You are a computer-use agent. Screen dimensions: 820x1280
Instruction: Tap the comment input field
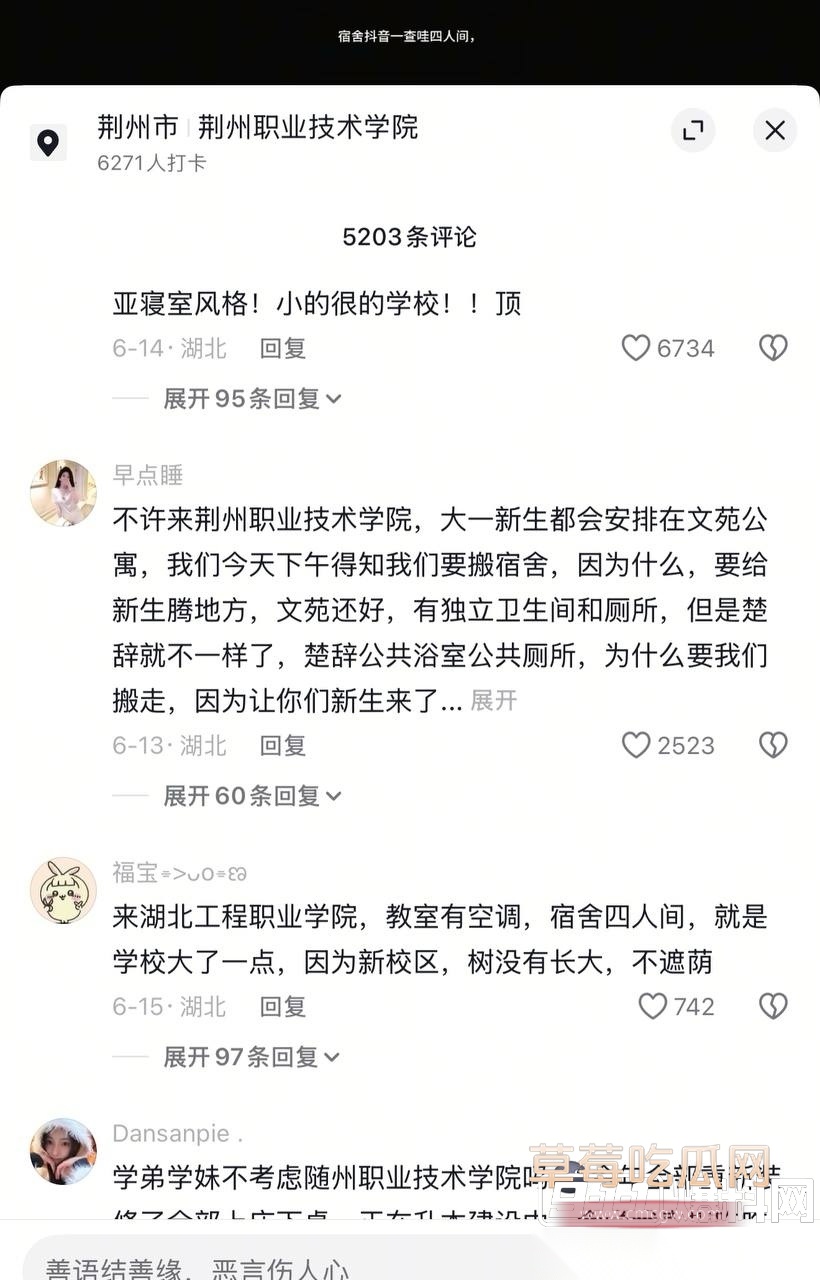(x=280, y=1265)
